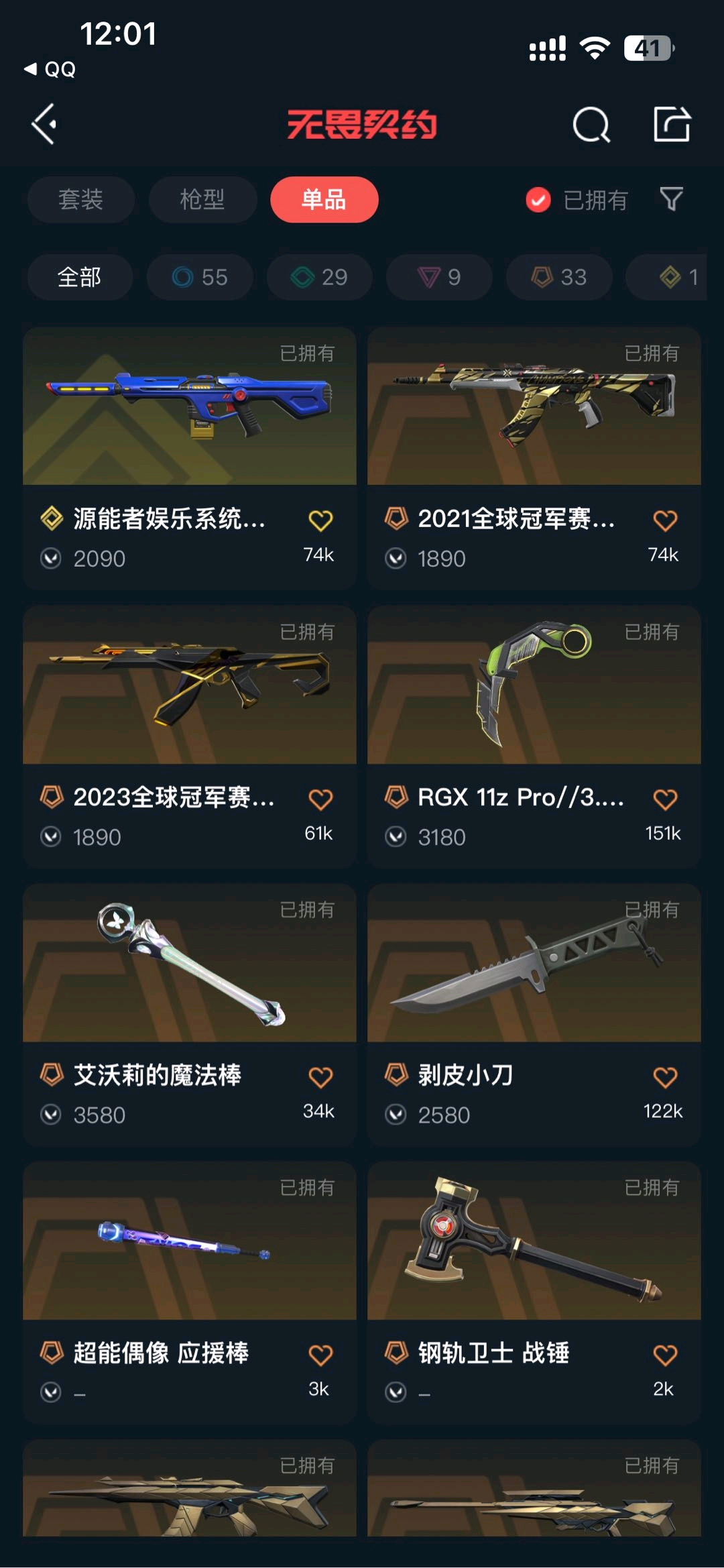Open the search magnifier icon

point(591,125)
